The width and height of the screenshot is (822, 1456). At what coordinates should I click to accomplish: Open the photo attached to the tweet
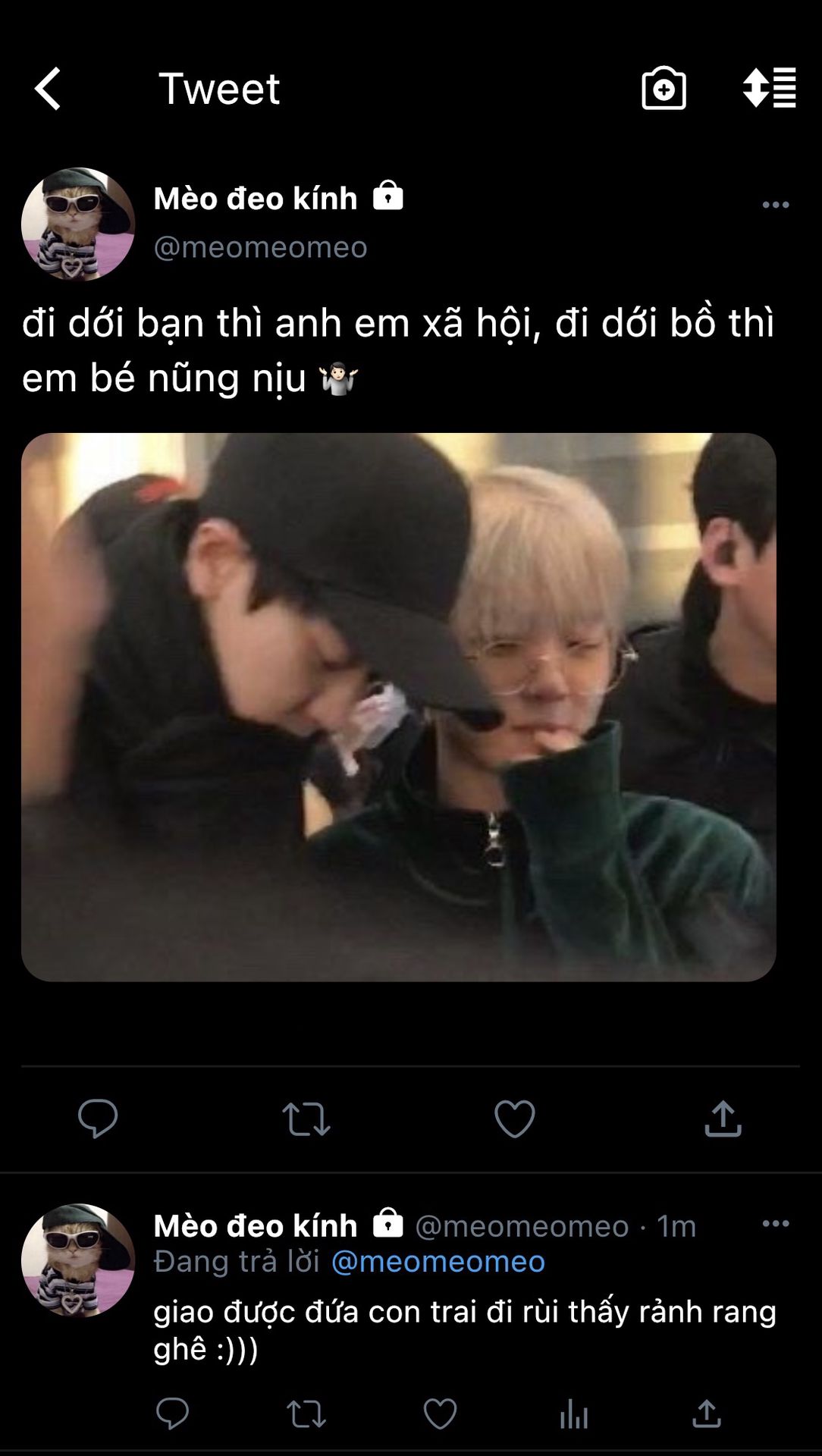[398, 707]
